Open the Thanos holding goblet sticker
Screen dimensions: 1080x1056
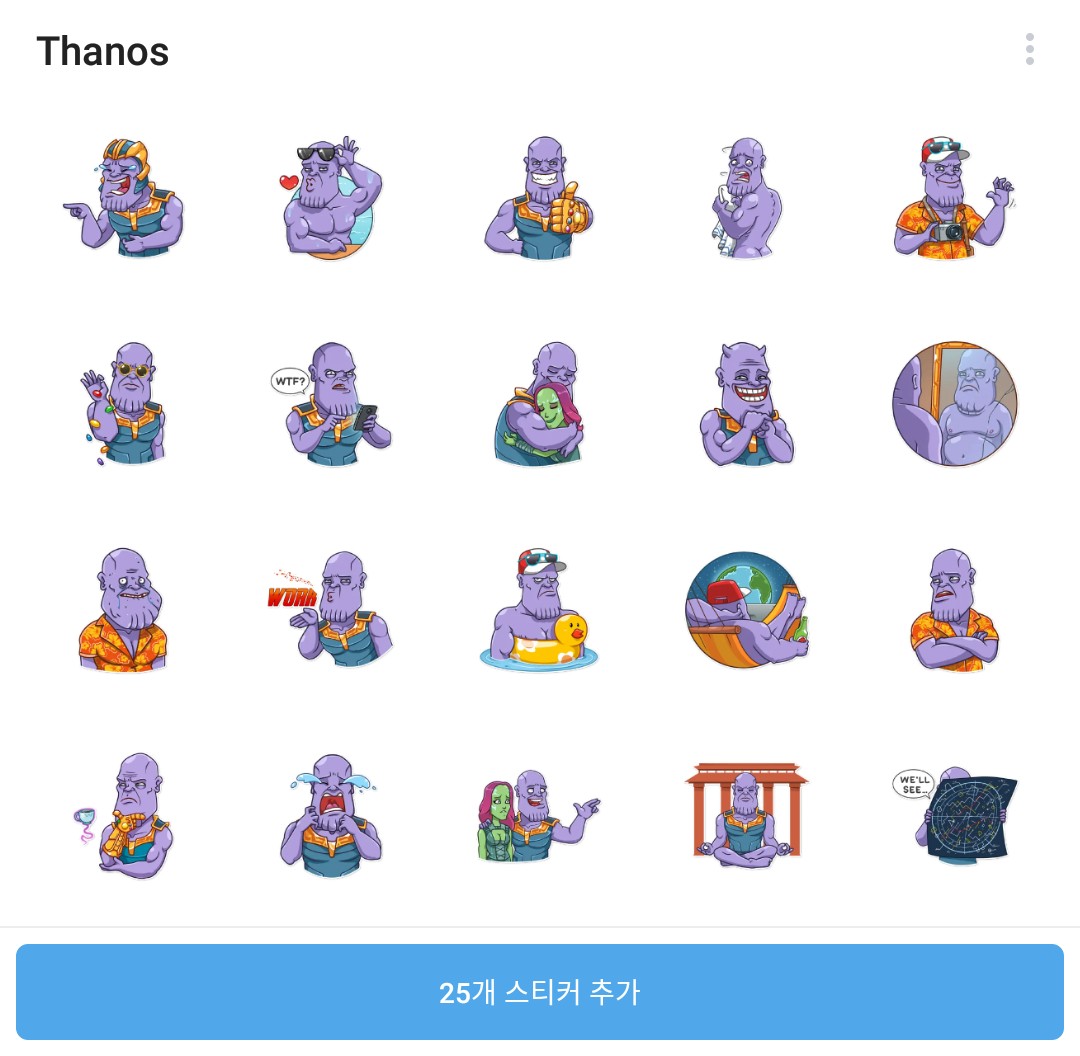pos(124,816)
